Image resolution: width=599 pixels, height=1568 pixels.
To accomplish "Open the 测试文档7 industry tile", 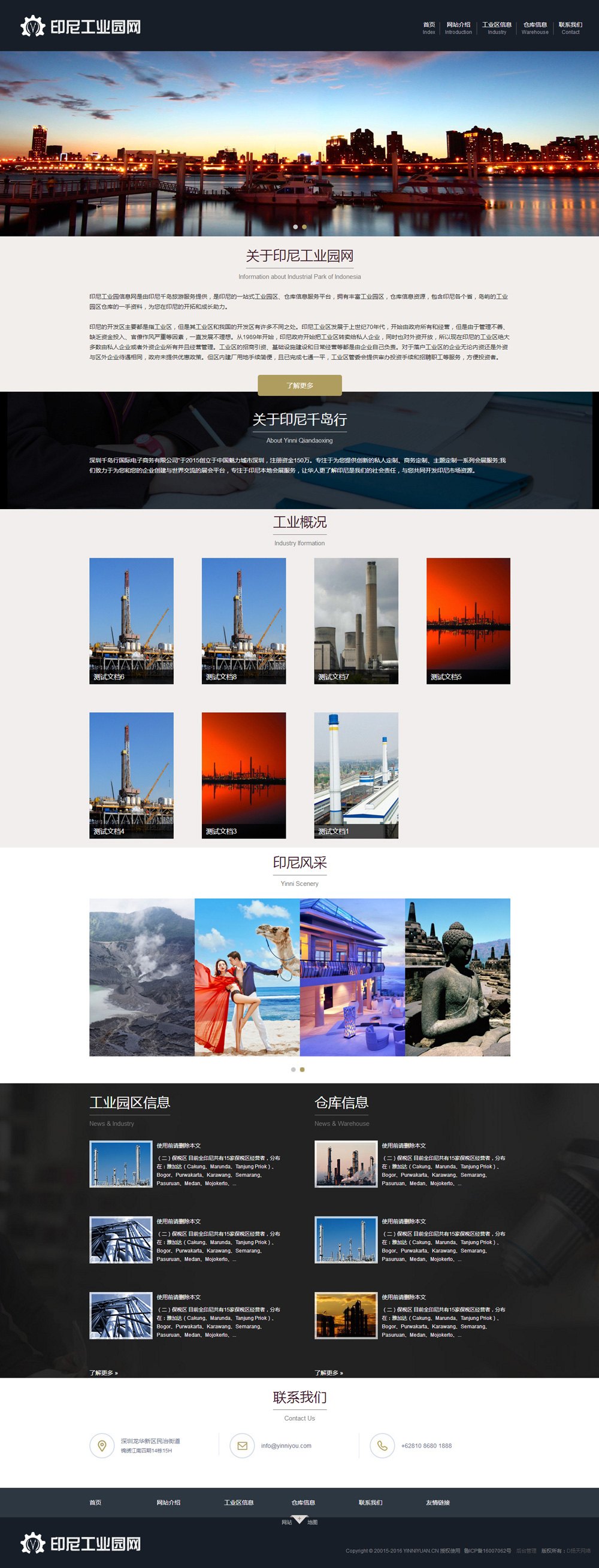I will pyautogui.click(x=356, y=620).
